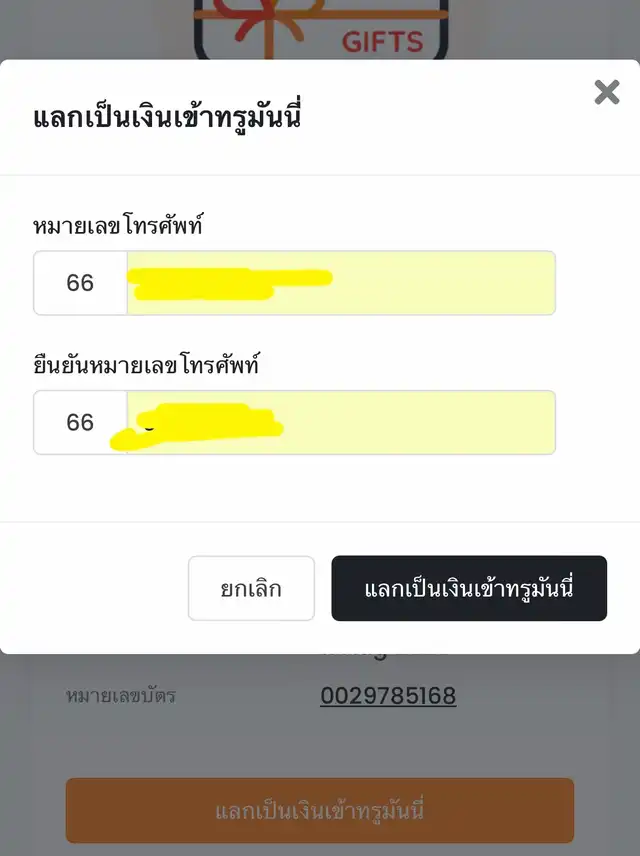Screen dimensions: 640x856
Task: Tap the ยืนยันหมายเลขโทรศัพท์ confirm number field
Action: click(x=340, y=422)
